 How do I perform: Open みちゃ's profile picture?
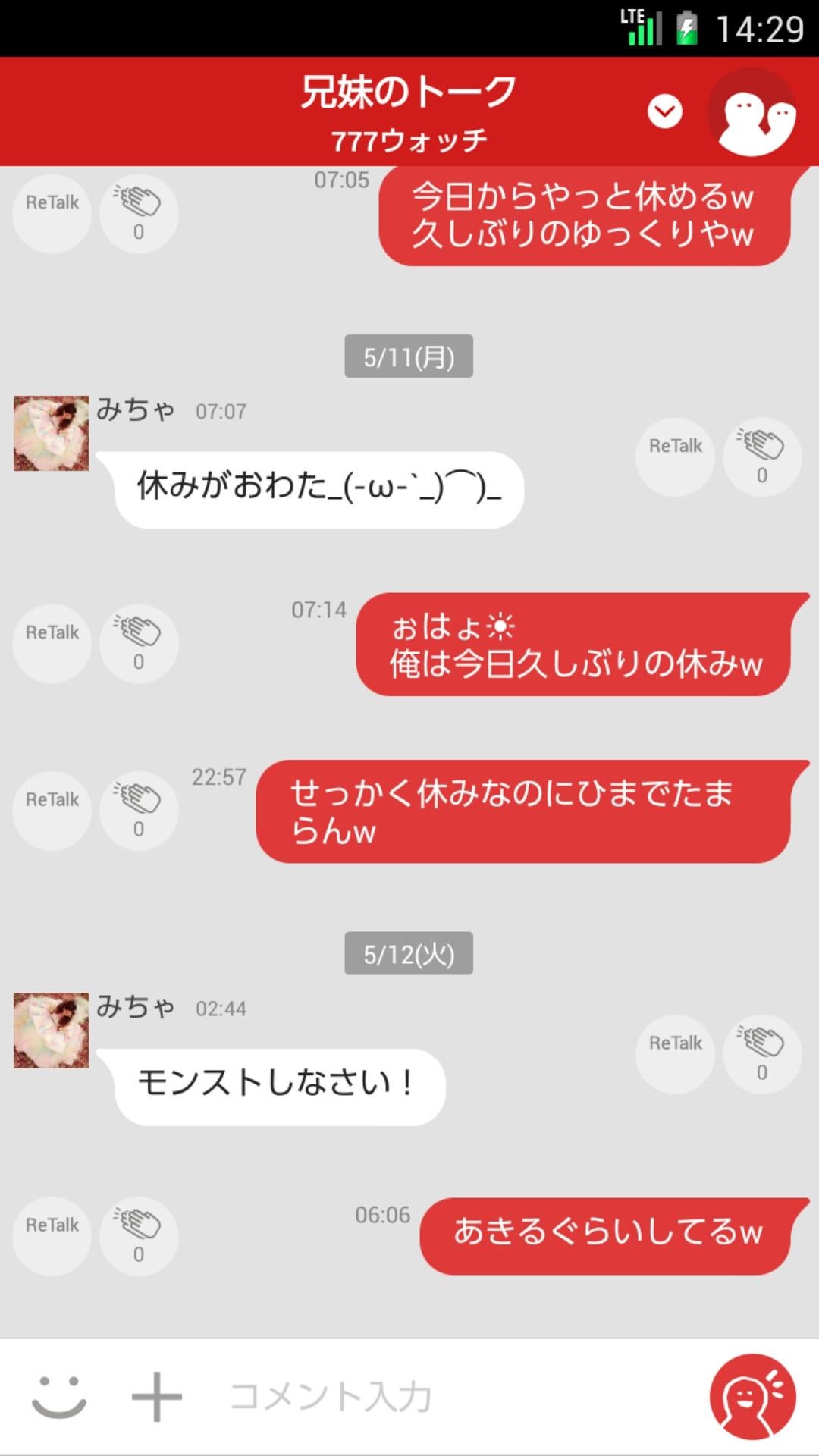pos(50,432)
